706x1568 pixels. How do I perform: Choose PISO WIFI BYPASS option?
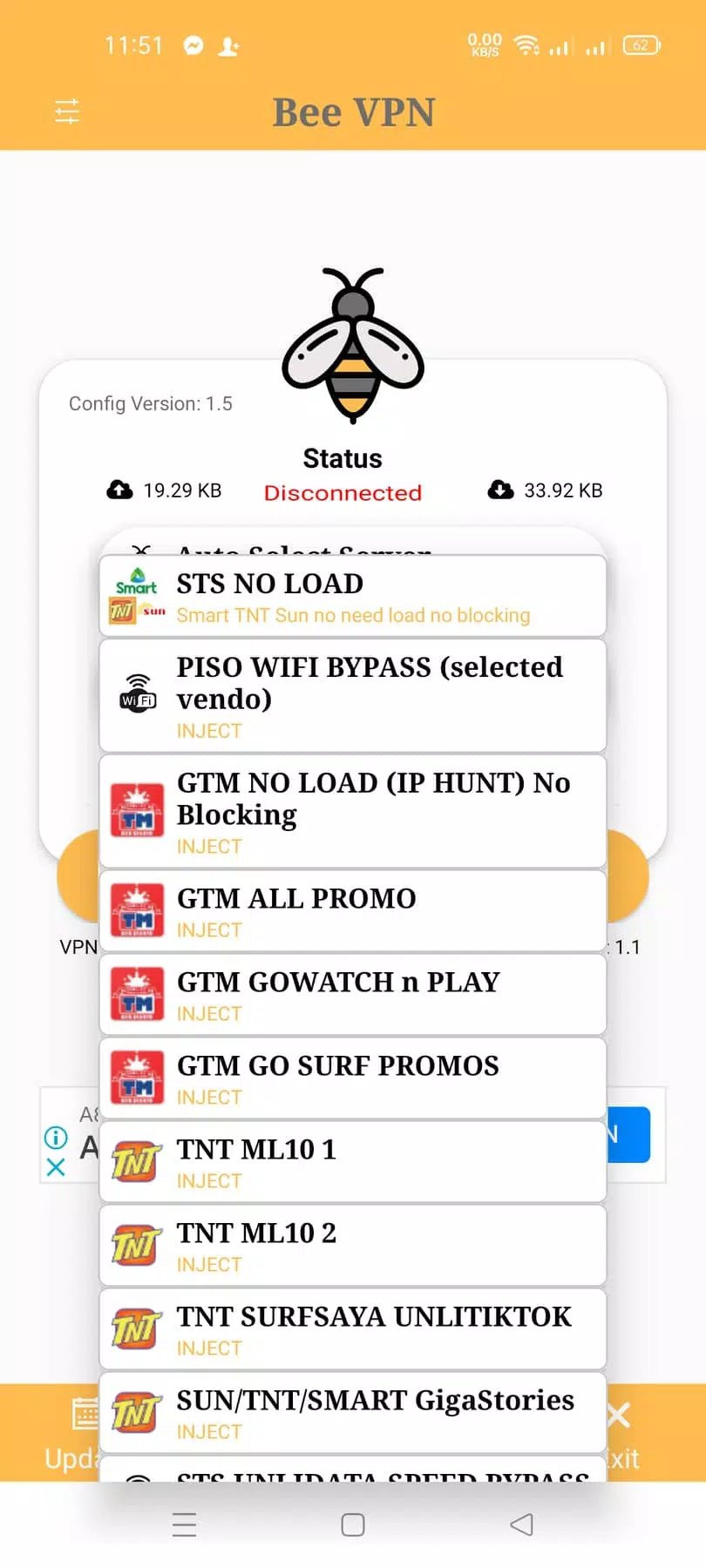coord(352,696)
